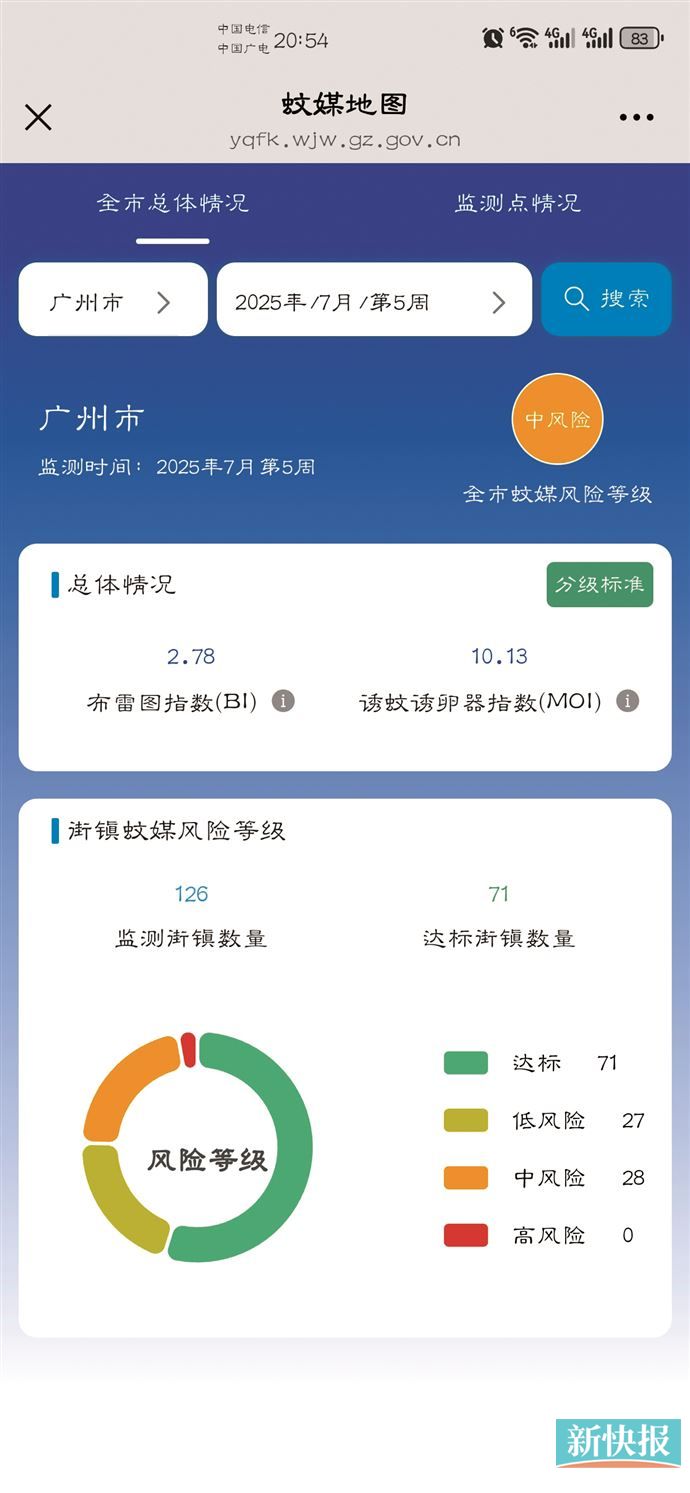This screenshot has width=690, height=1493.
Task: Tap the 搜索 search button
Action: click(x=606, y=299)
